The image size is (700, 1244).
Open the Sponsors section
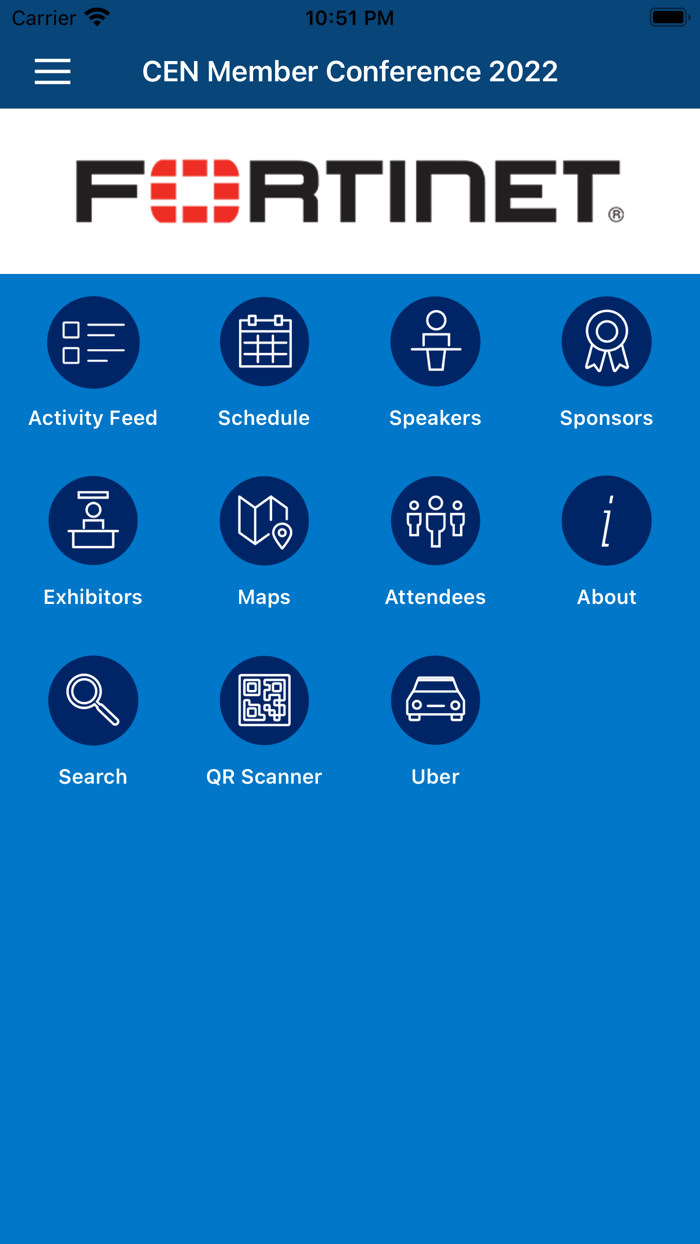[x=606, y=342]
